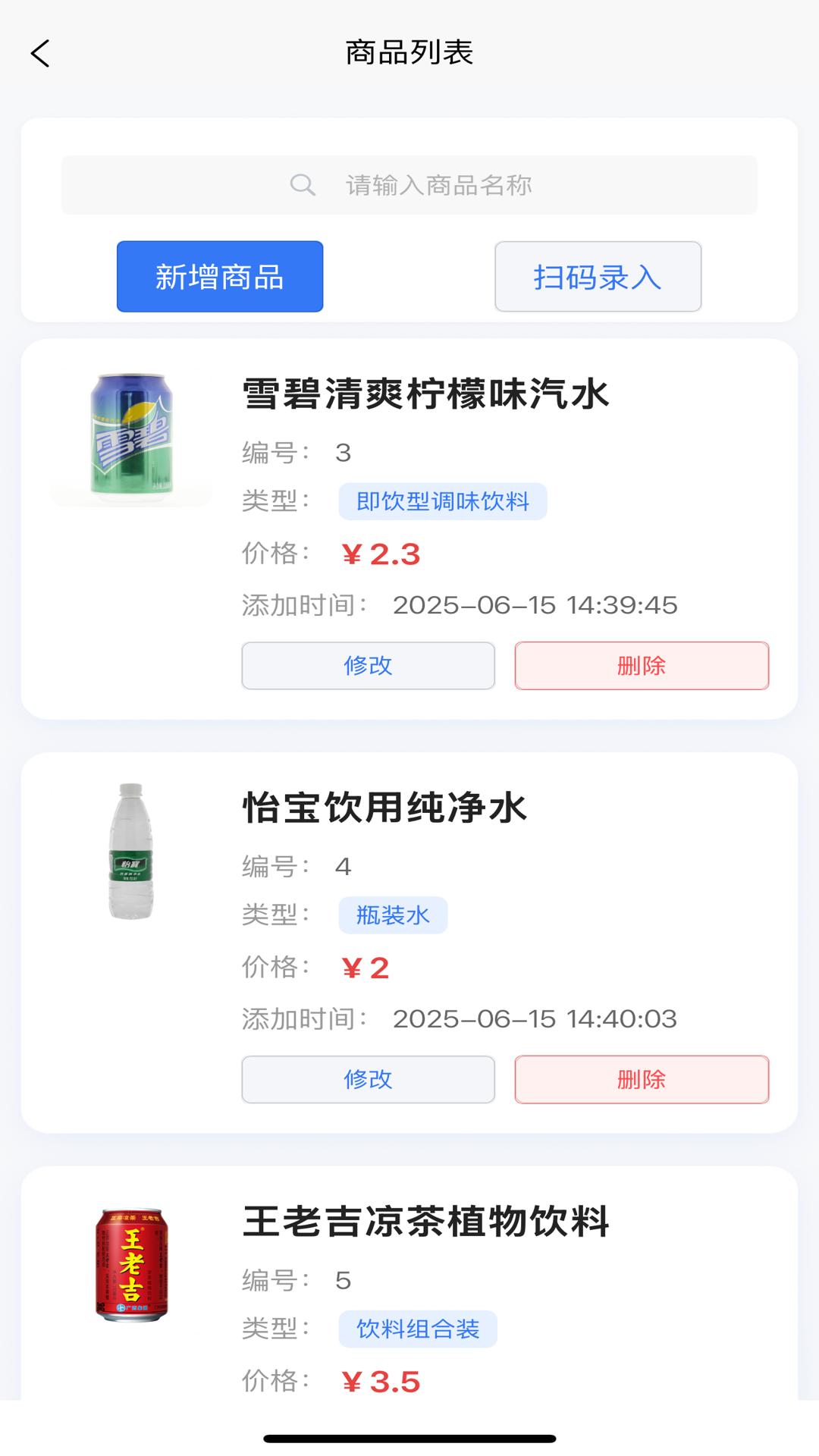Click the water bottle product thumbnail

(132, 849)
